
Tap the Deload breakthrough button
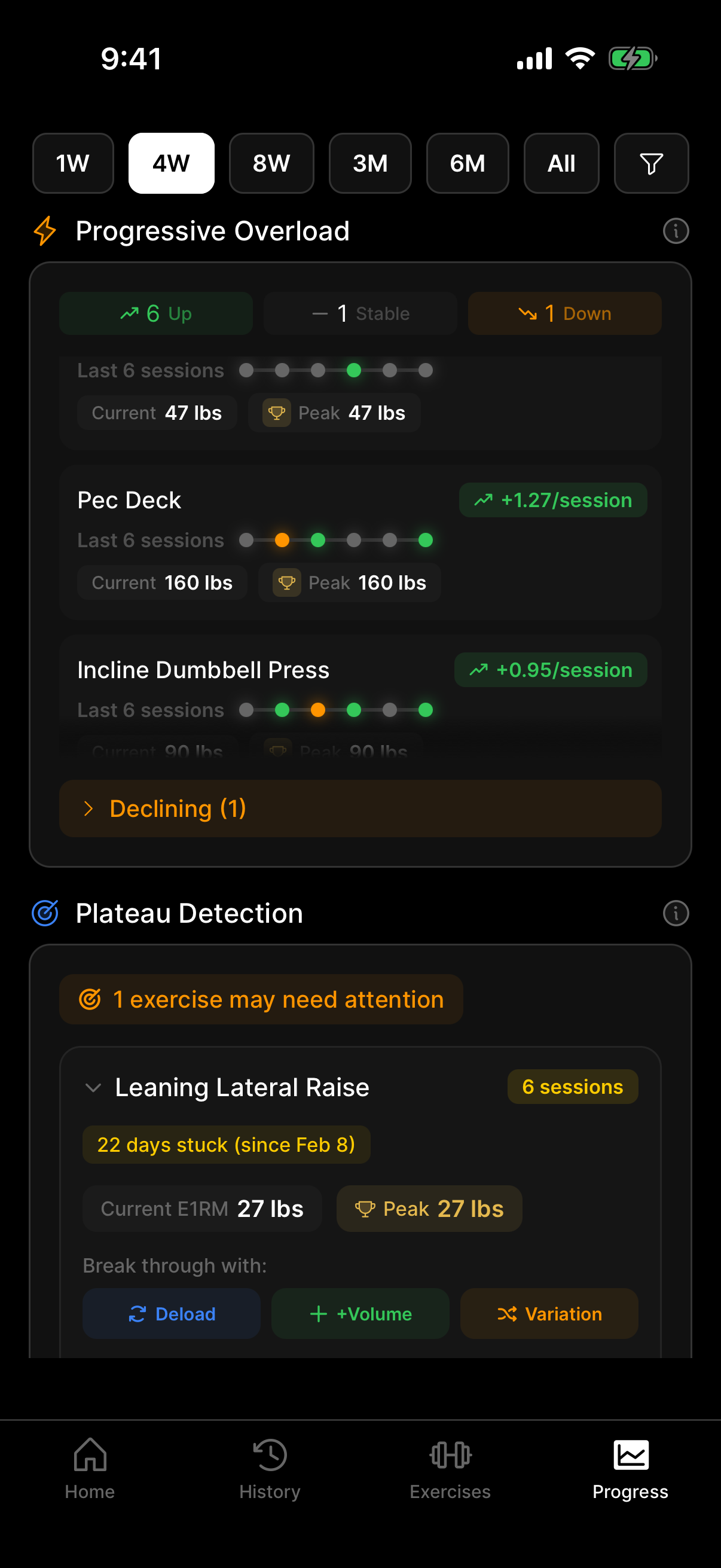pos(171,1314)
